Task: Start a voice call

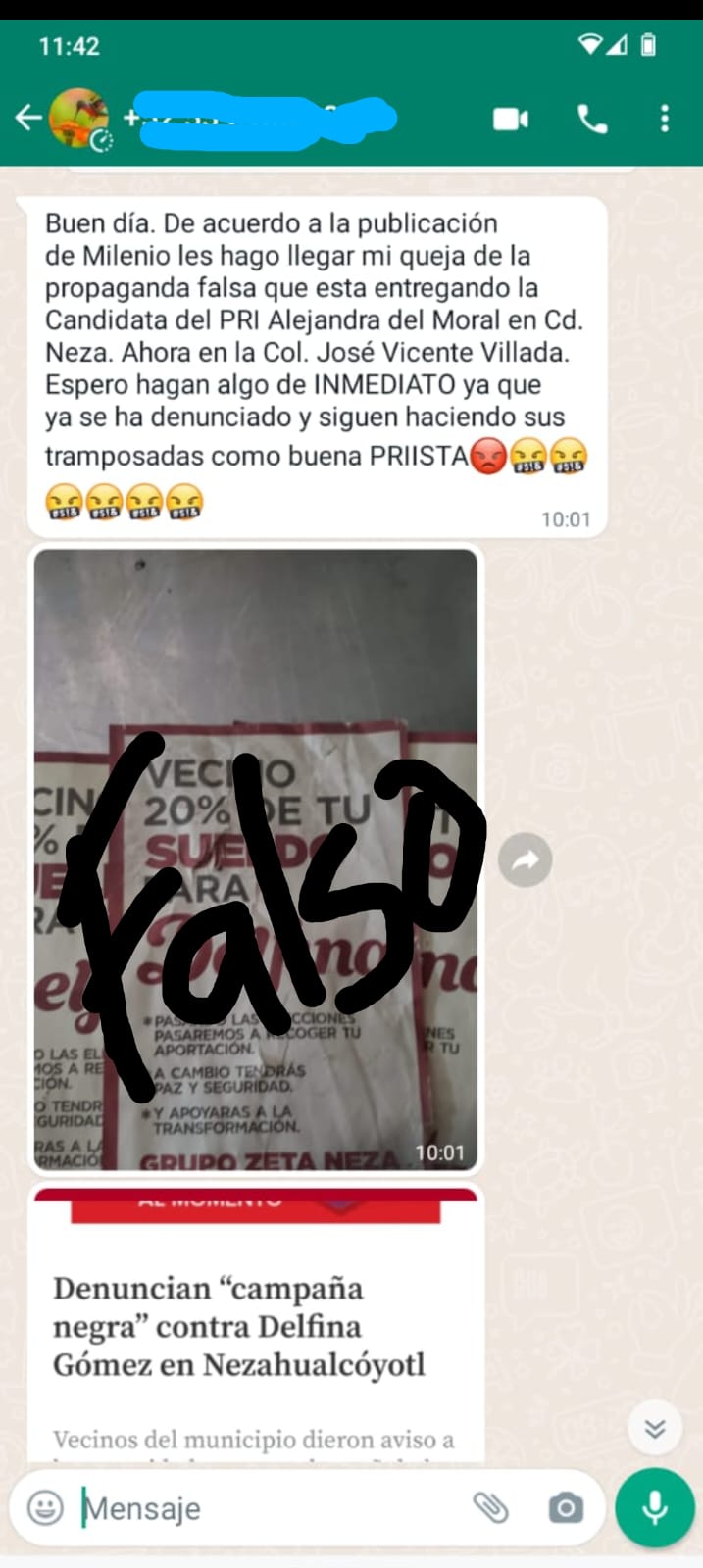Action: 591,120
